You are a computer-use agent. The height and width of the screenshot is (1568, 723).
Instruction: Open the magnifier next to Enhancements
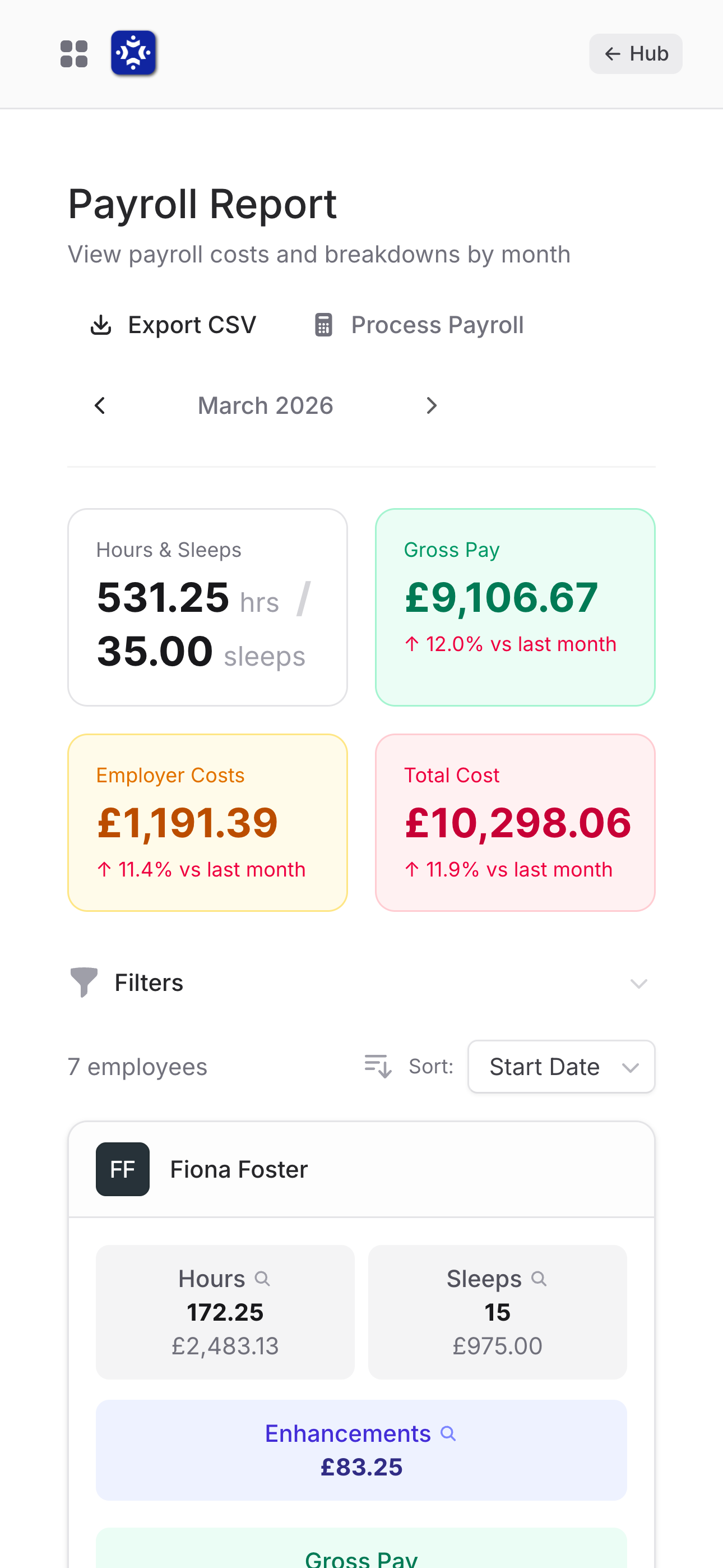pyautogui.click(x=448, y=1433)
